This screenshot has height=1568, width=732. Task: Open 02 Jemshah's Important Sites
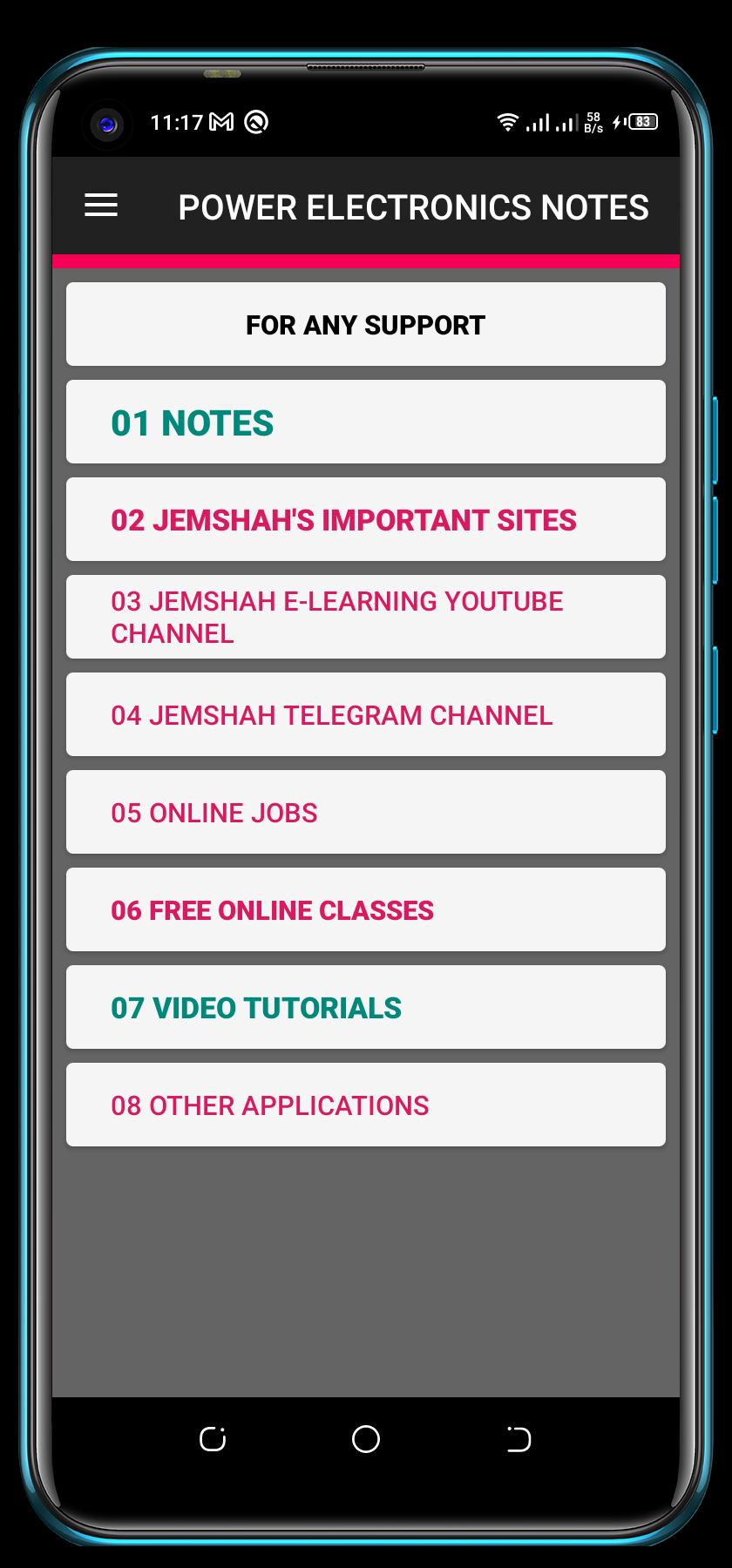[365, 520]
